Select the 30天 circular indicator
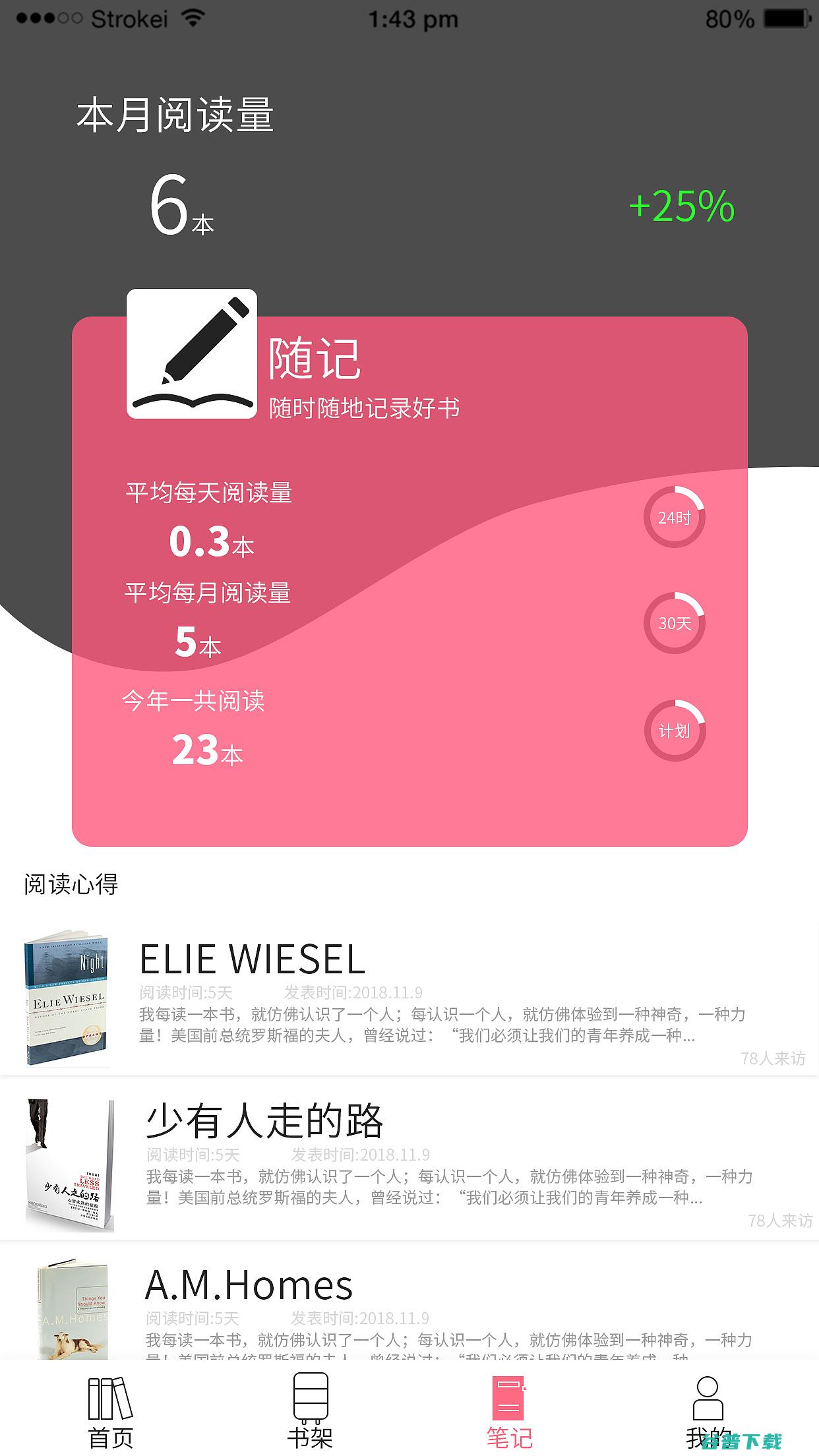The width and height of the screenshot is (819, 1456). [674, 623]
